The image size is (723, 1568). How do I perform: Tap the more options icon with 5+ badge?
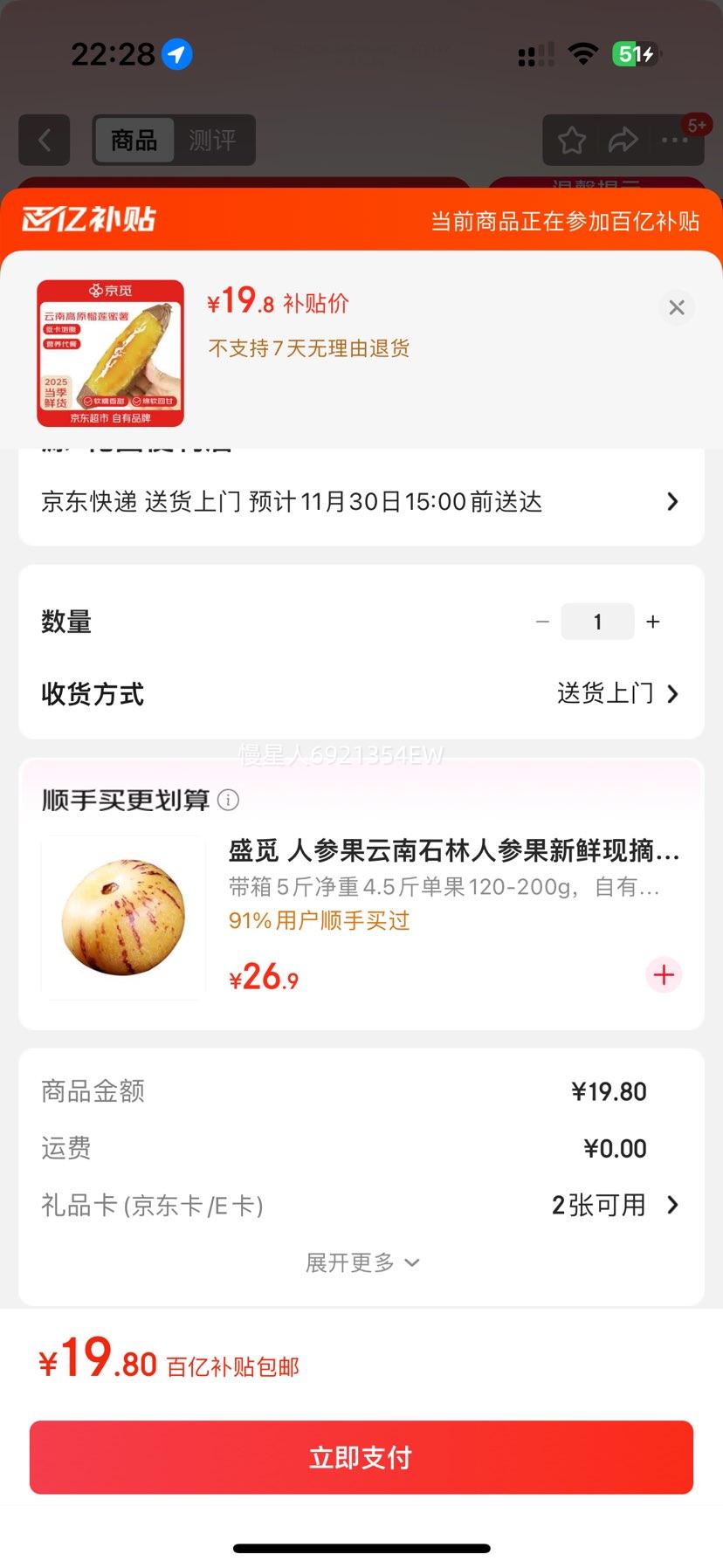(676, 140)
